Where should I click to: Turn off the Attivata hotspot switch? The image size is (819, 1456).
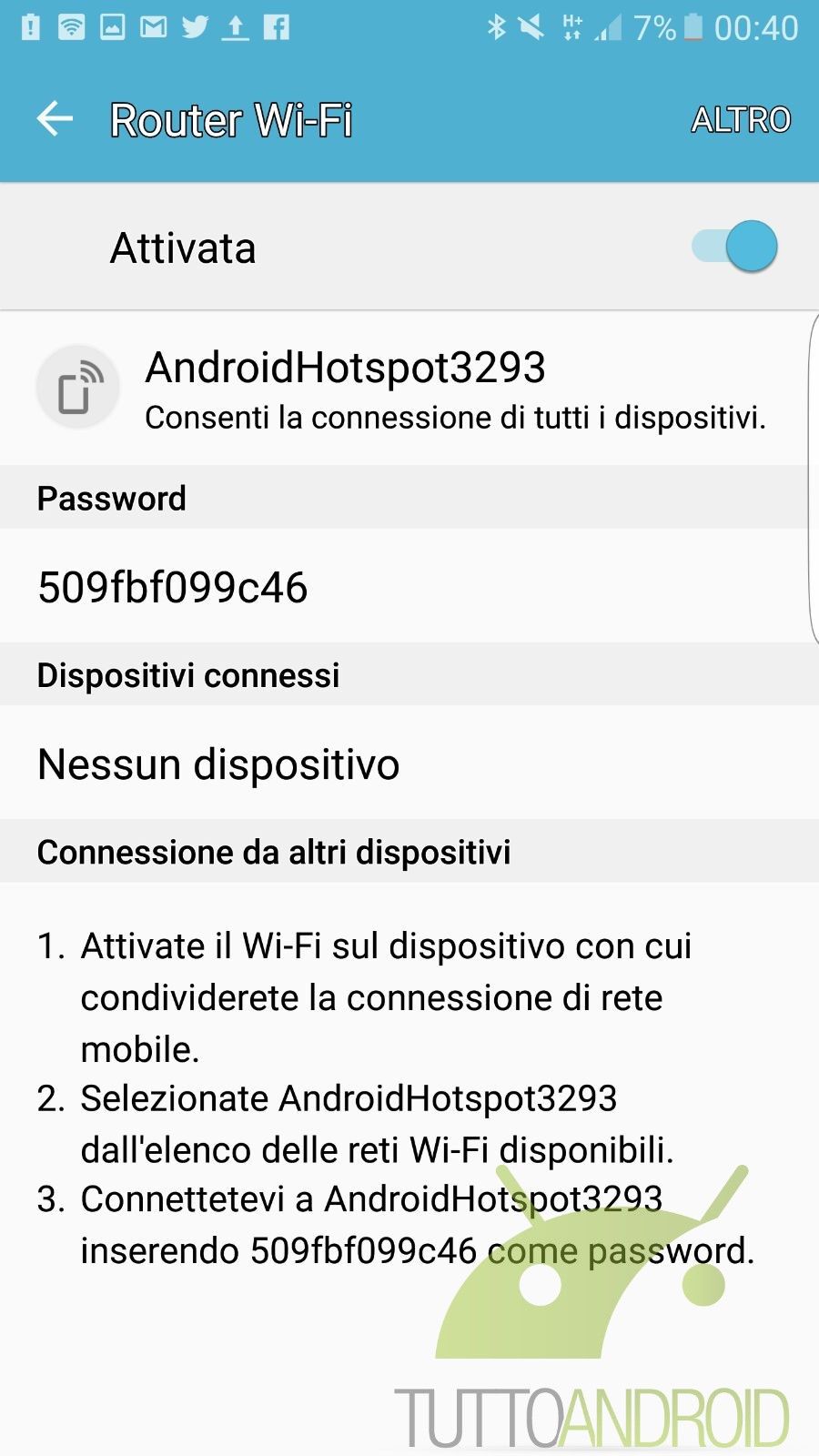(x=734, y=247)
